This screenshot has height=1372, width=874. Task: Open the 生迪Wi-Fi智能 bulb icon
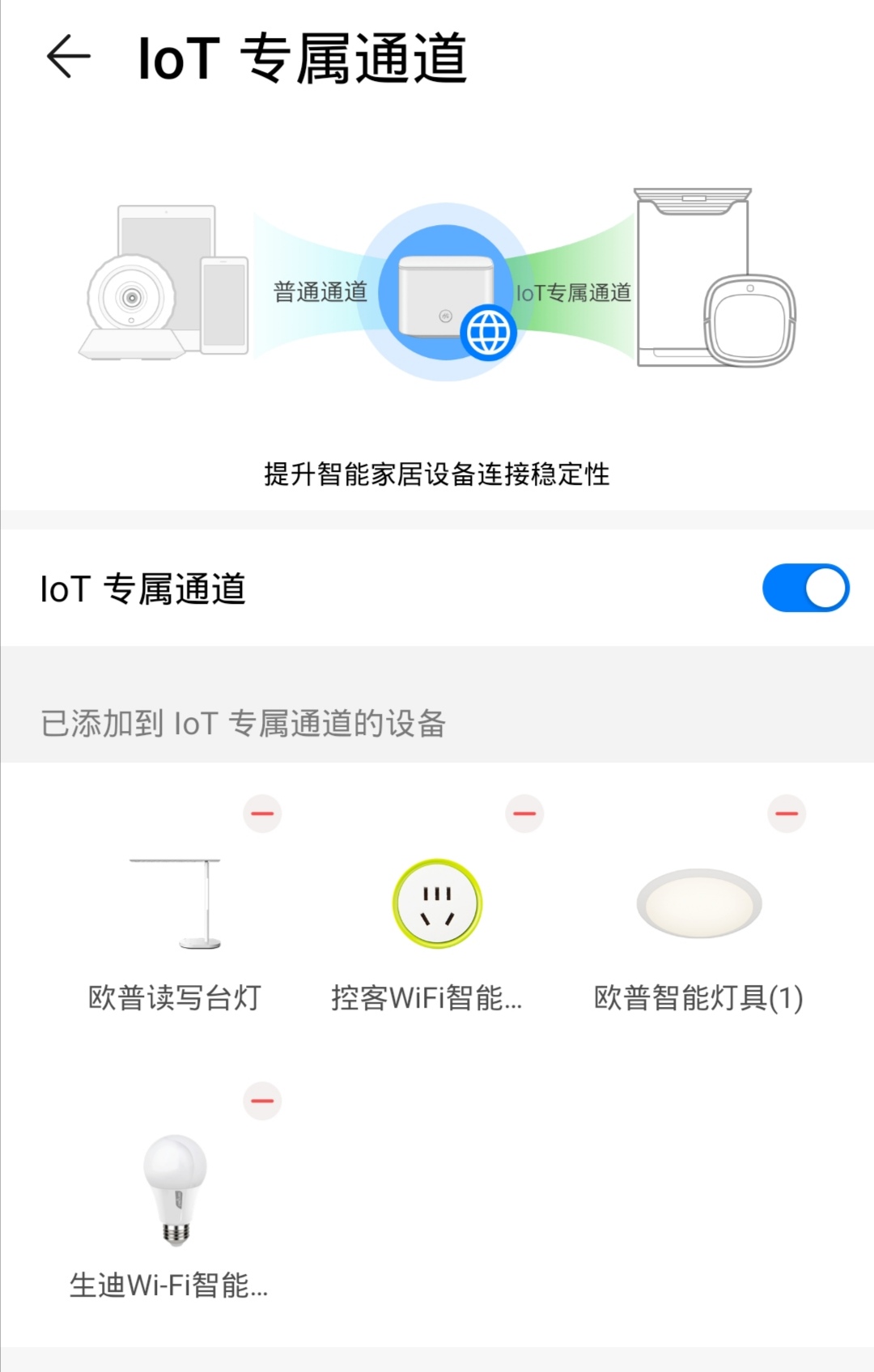pyautogui.click(x=172, y=1190)
